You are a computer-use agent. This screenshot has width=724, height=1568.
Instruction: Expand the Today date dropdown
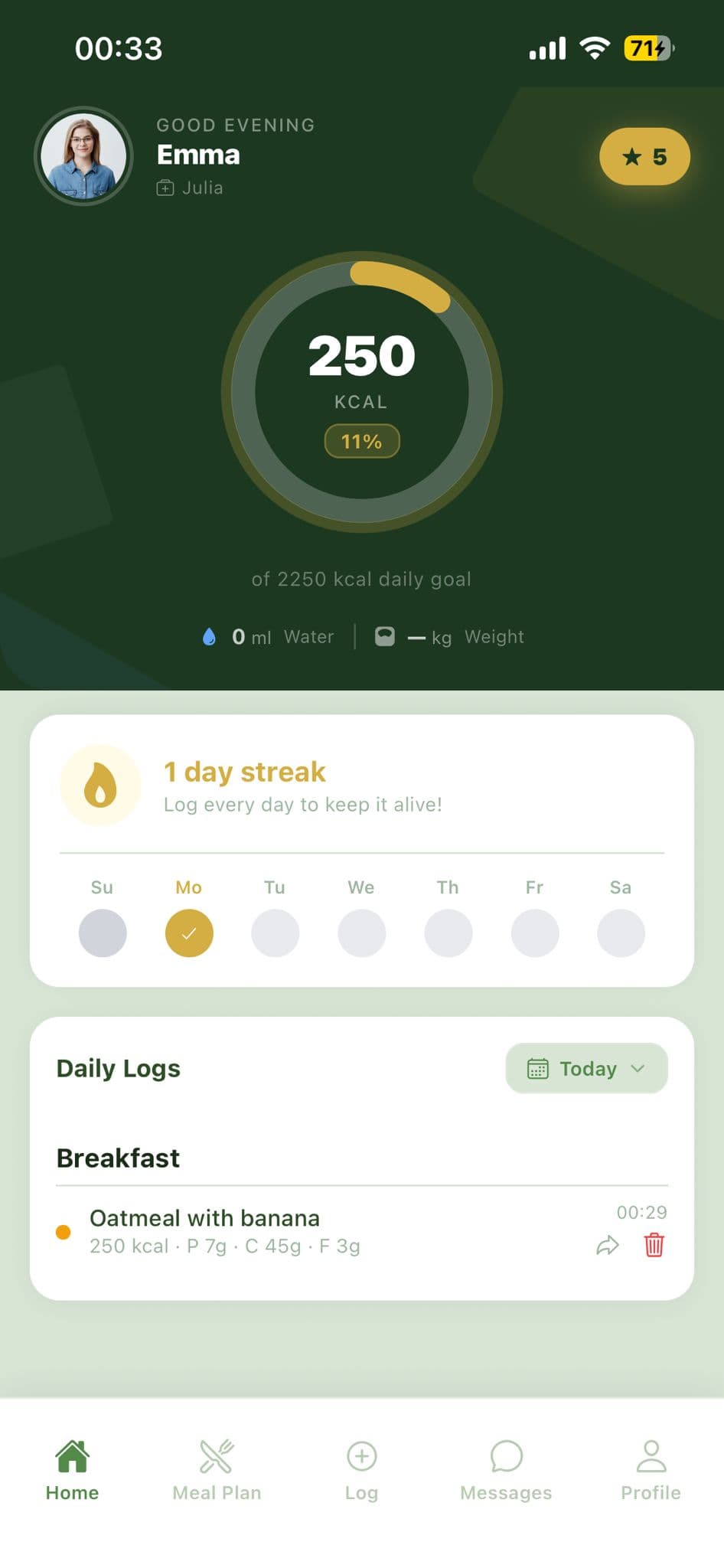(586, 1068)
